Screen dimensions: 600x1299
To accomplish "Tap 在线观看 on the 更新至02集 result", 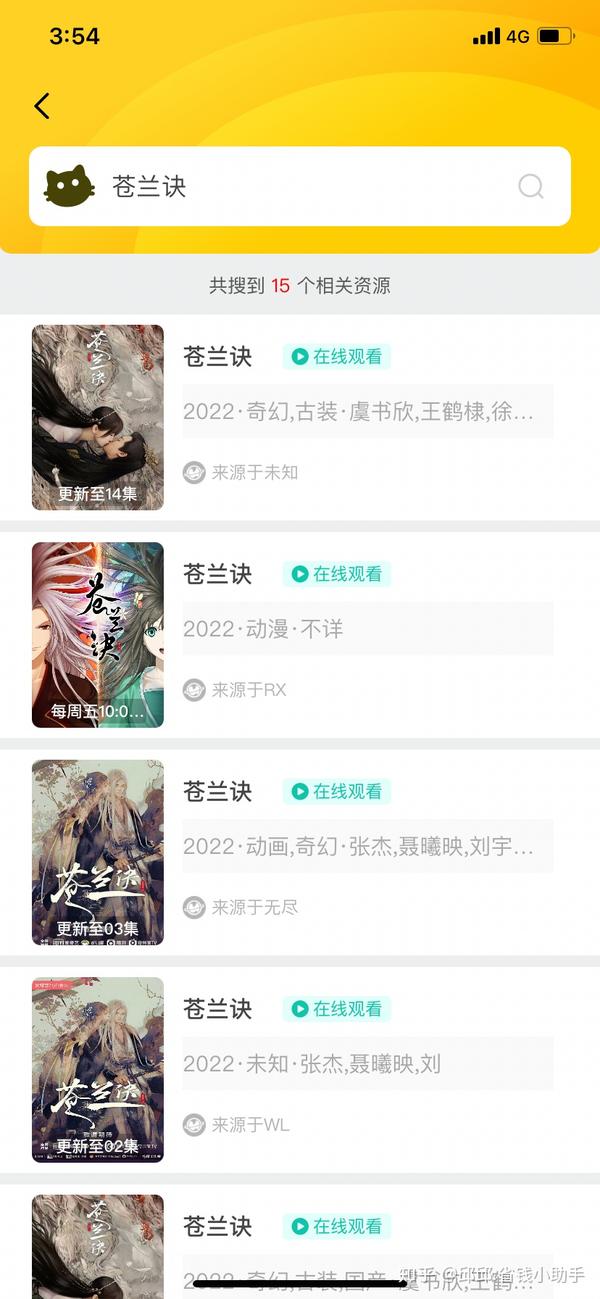I will (x=336, y=1009).
